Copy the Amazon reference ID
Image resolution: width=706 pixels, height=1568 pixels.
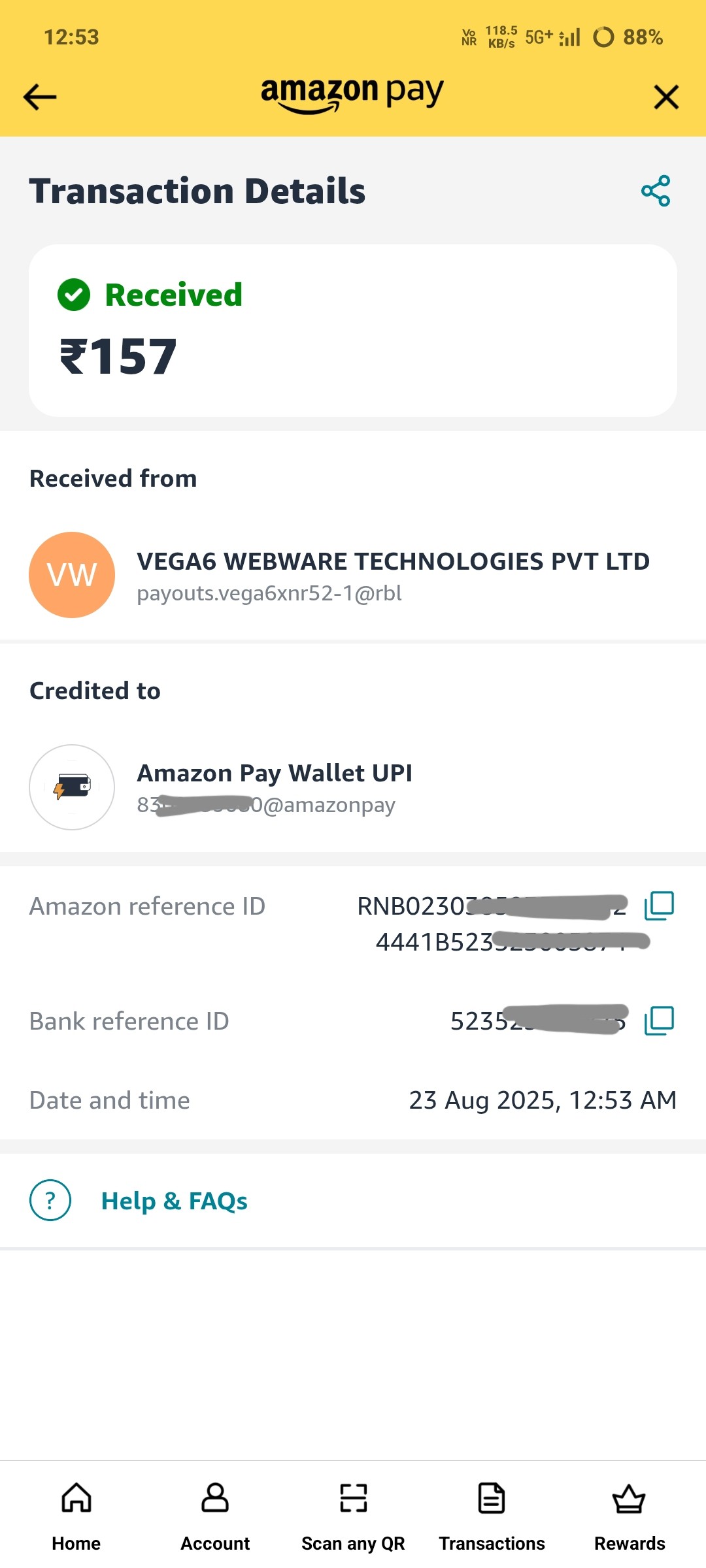tap(659, 906)
